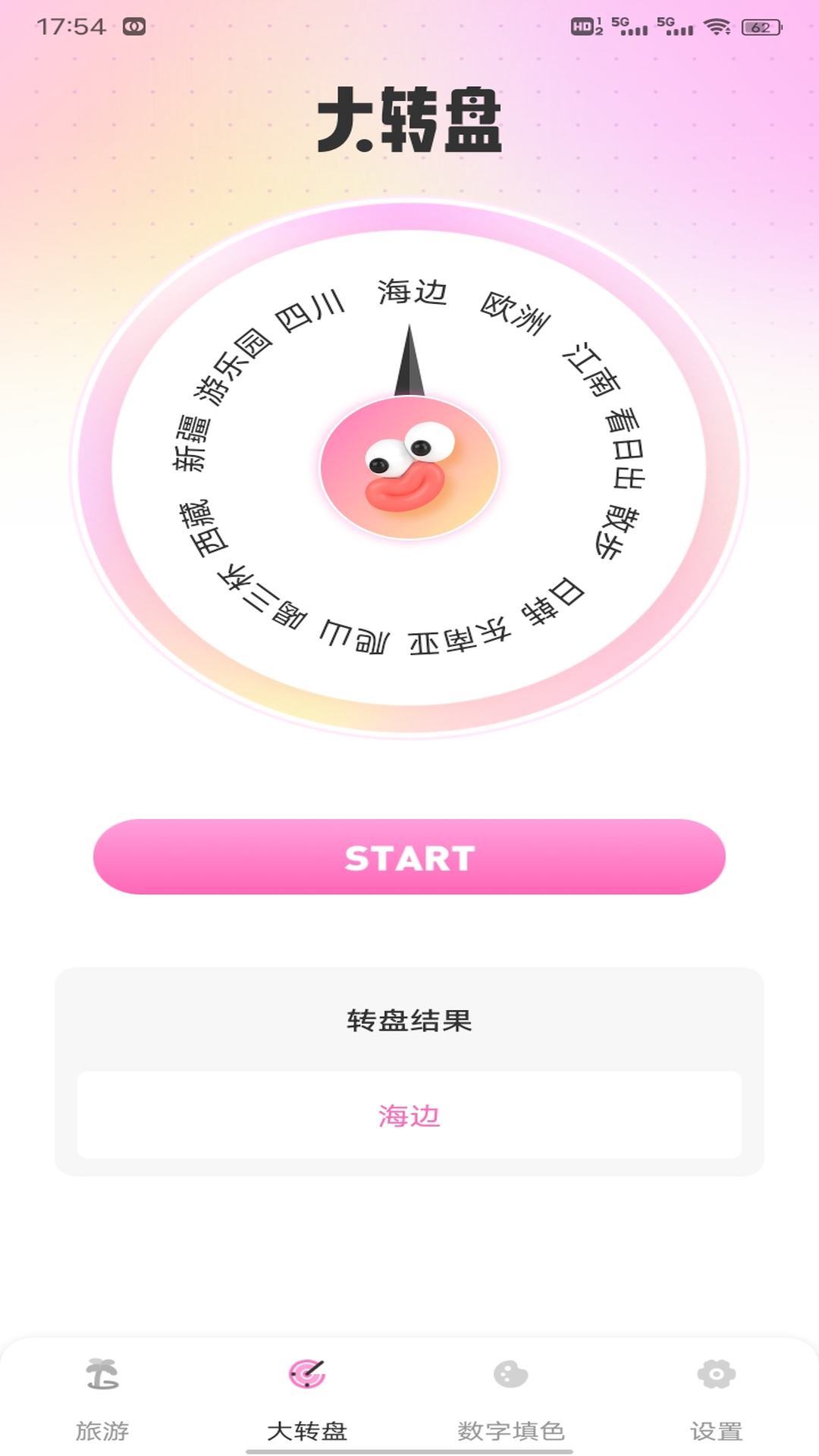This screenshot has width=819, height=1456.
Task: Tap the screen recorder icon in status bar
Action: pos(133,25)
